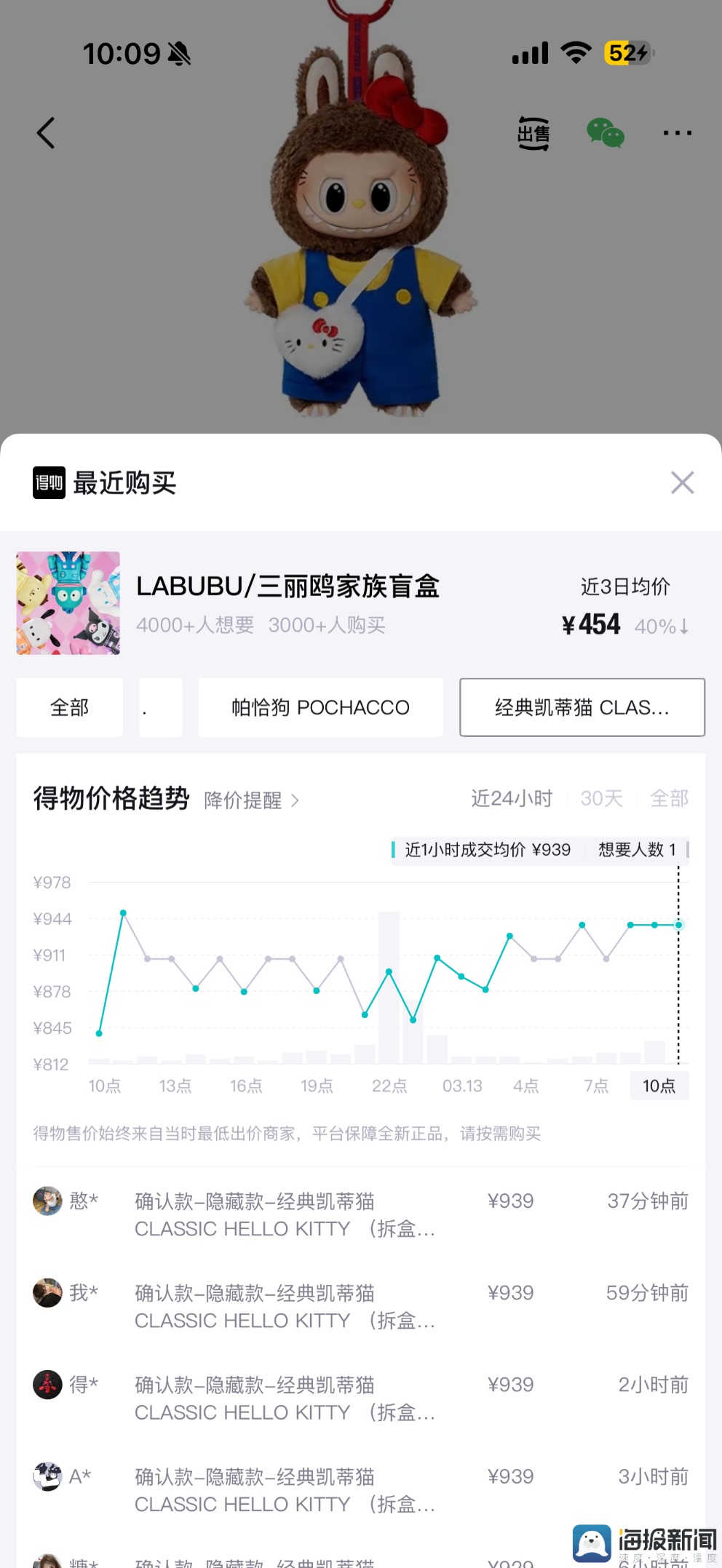The height and width of the screenshot is (1568, 722).
Task: Open LABUBU/三丽鸥家族盲盒 product thumbnail
Action: [x=68, y=603]
